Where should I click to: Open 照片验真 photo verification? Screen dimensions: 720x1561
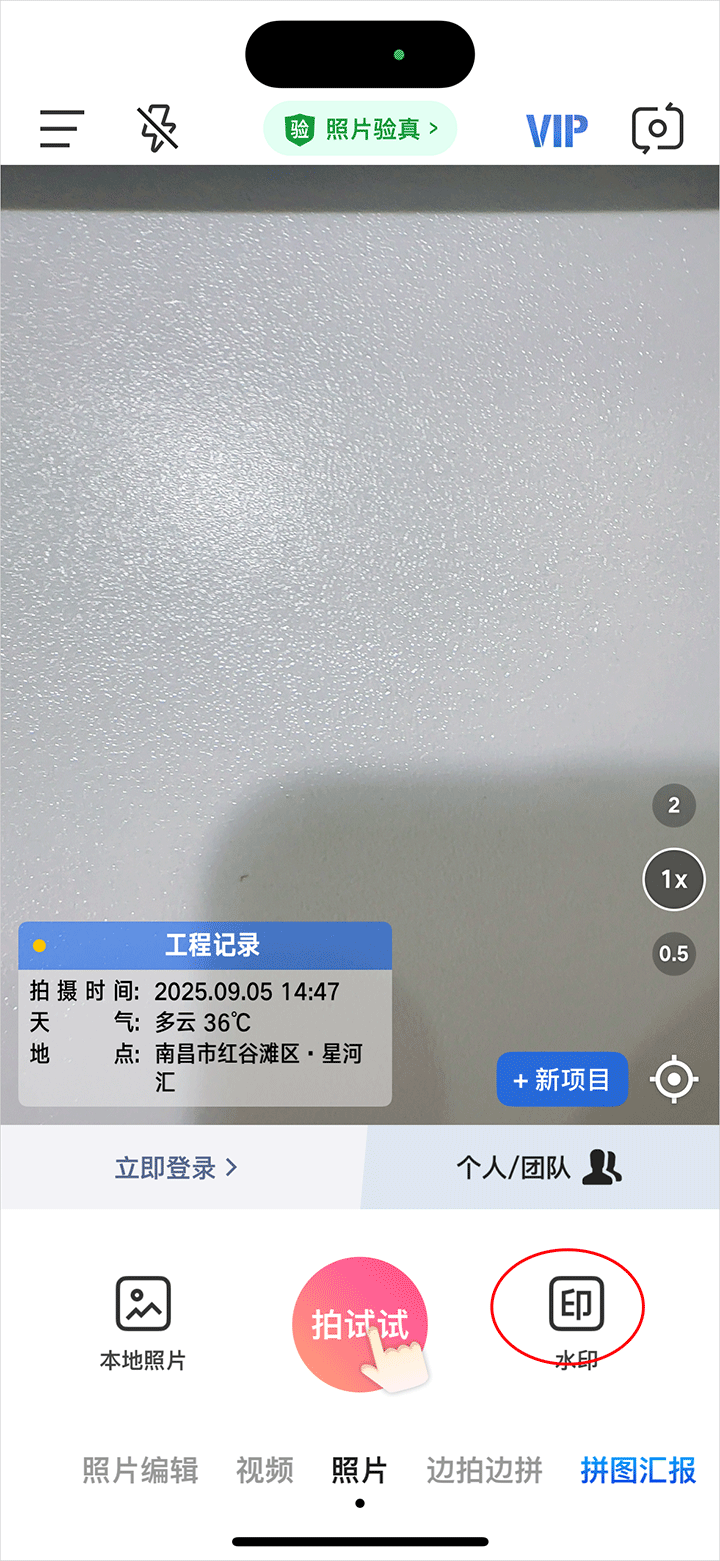(x=360, y=128)
